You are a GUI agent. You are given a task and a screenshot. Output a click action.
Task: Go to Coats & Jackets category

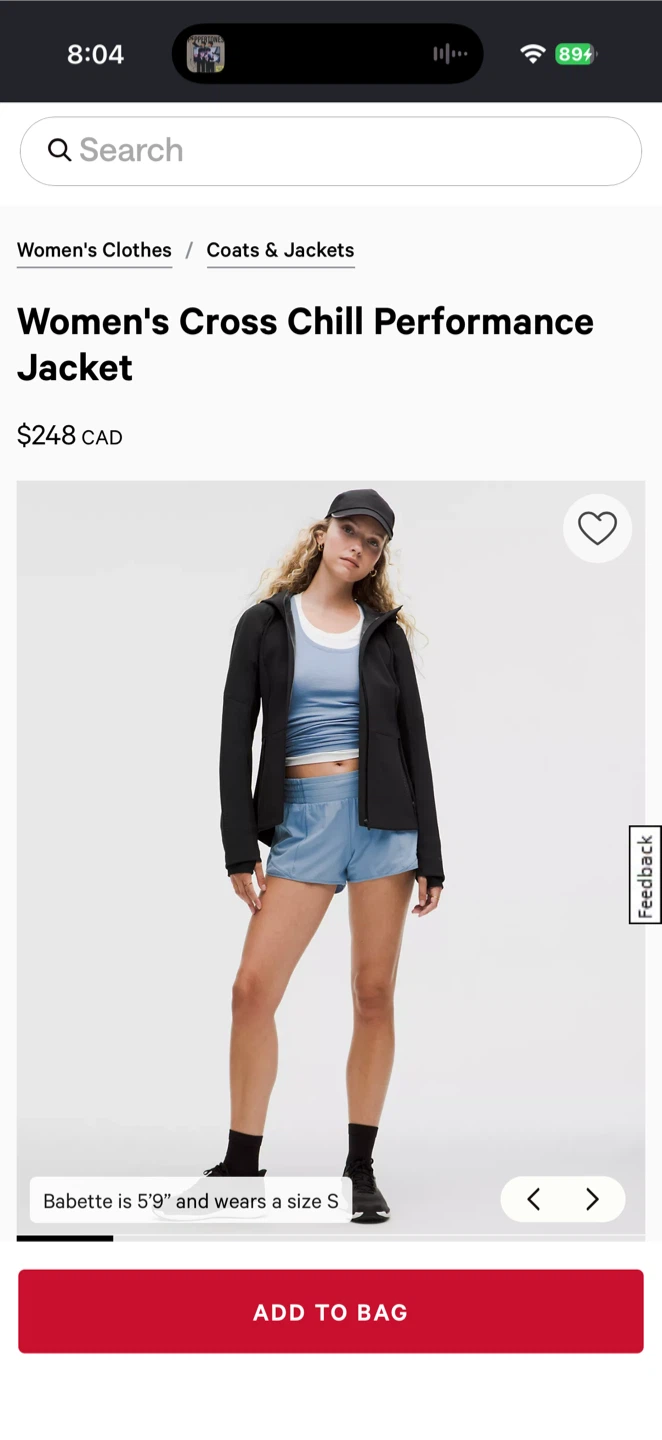[x=280, y=250]
